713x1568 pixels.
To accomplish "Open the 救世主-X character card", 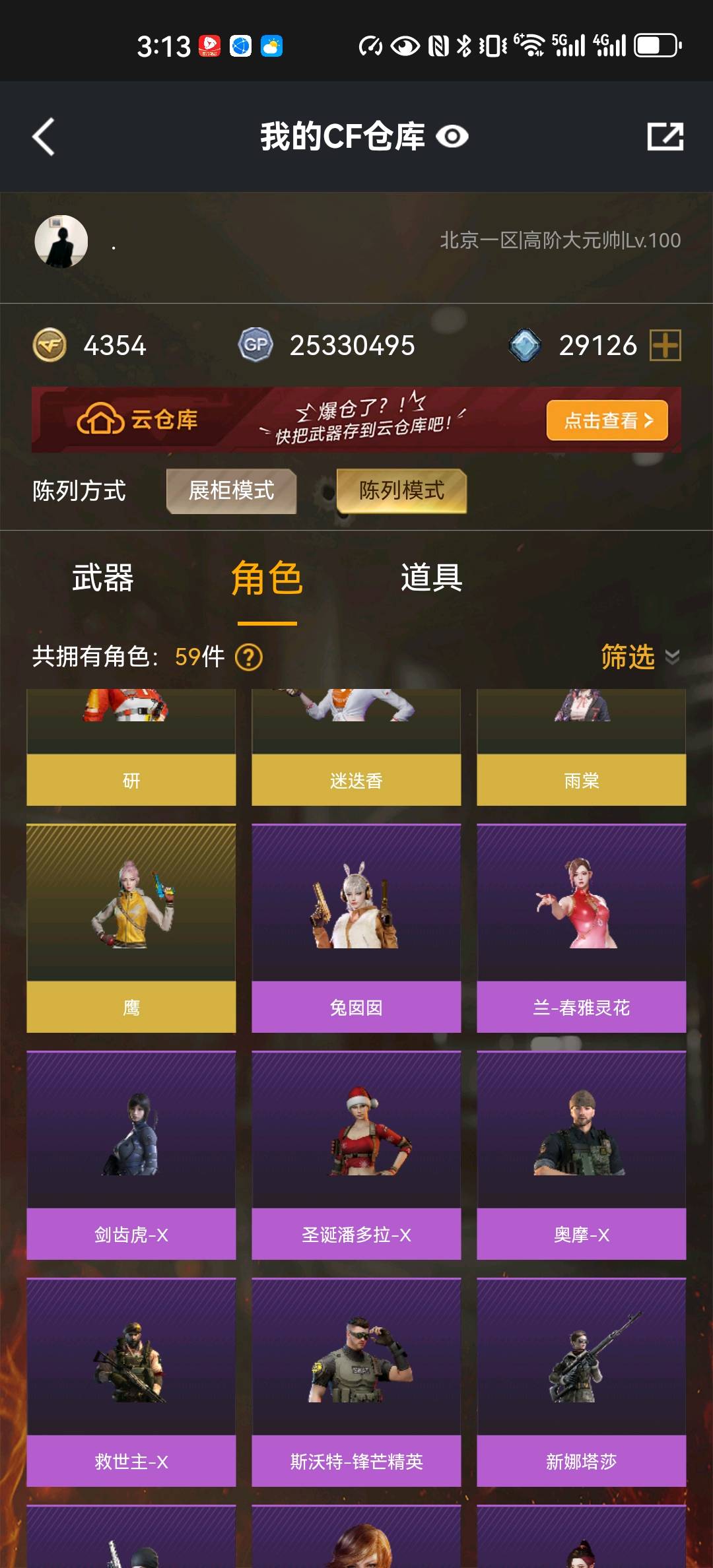I will tap(131, 1382).
